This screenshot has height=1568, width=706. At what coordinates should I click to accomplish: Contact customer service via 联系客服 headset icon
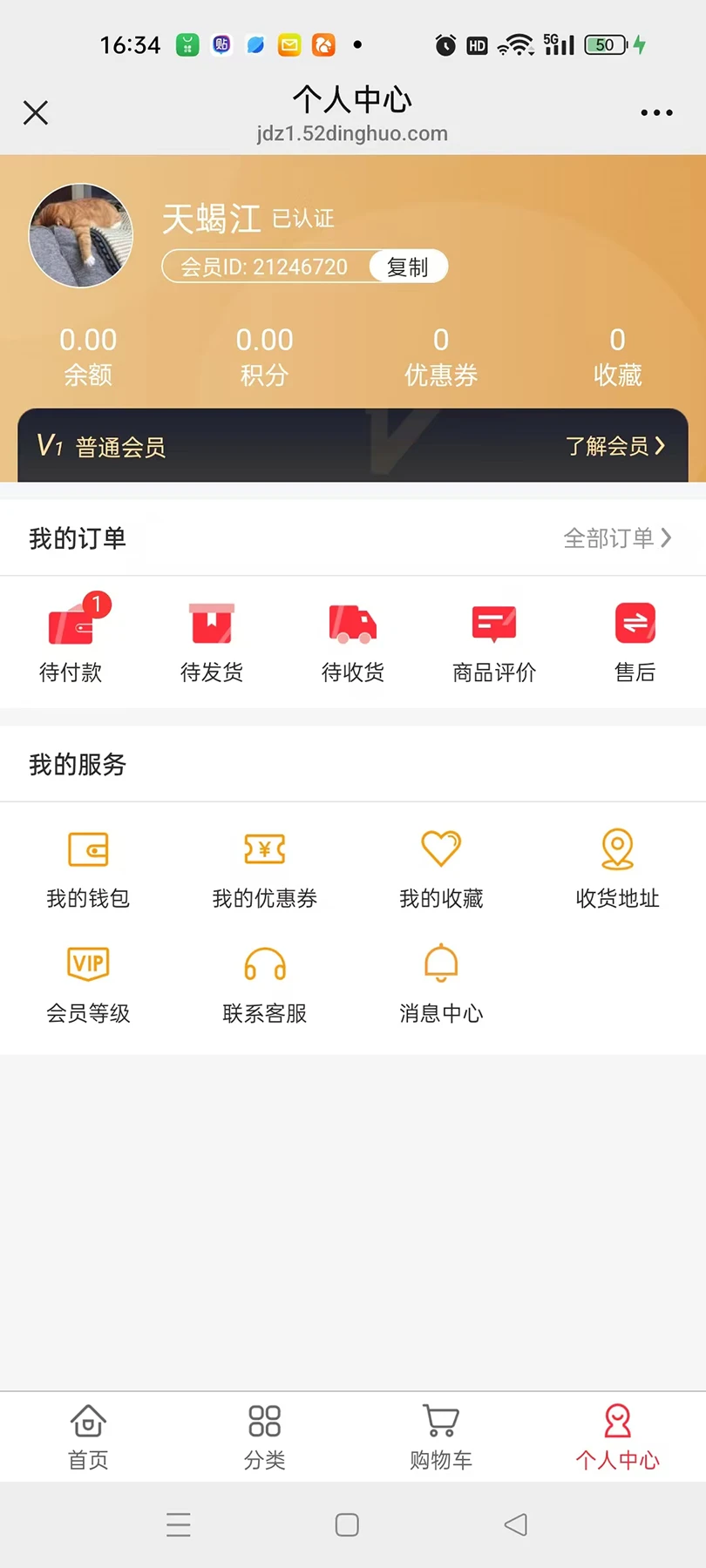tap(264, 984)
